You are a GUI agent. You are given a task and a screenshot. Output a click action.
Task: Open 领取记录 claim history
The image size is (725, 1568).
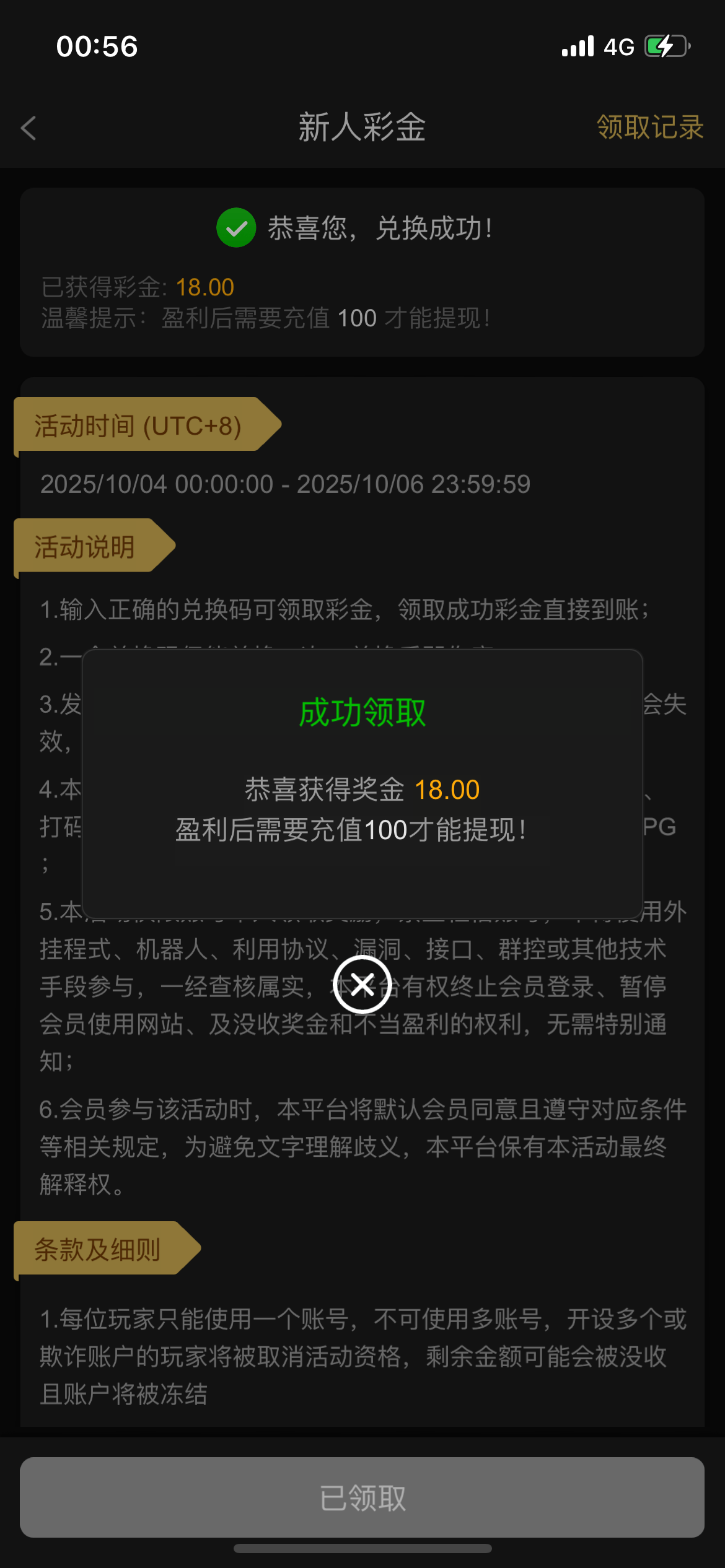pyautogui.click(x=649, y=128)
